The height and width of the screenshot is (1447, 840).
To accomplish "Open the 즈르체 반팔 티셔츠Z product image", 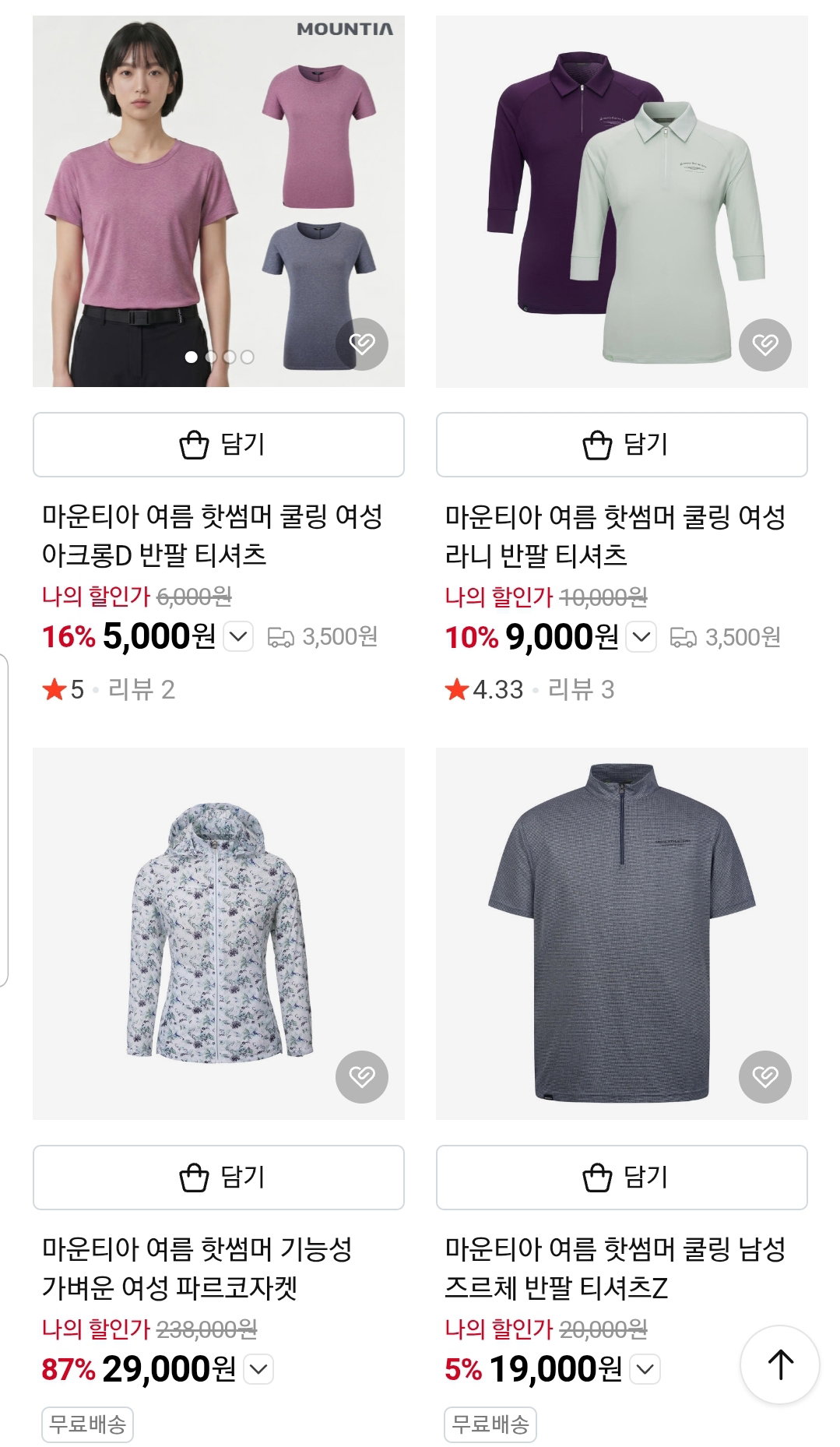I will tap(622, 934).
